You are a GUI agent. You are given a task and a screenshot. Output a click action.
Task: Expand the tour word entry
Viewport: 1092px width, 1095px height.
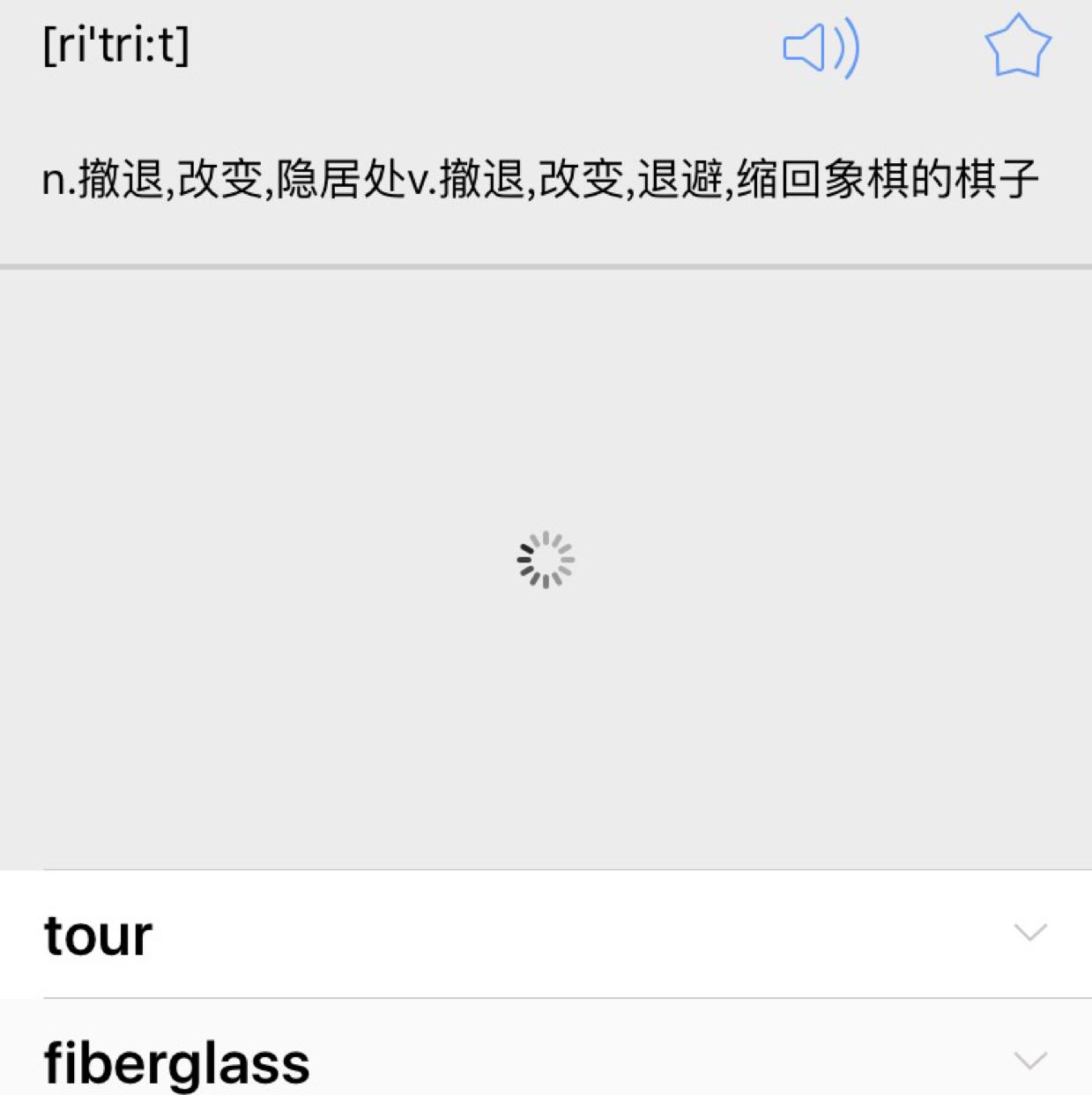click(1030, 933)
